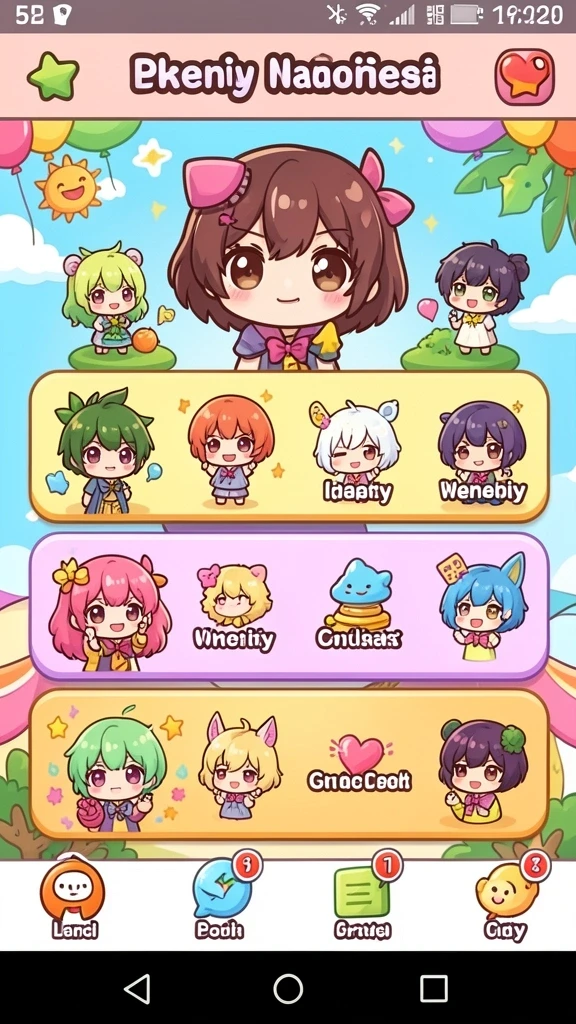The height and width of the screenshot is (1024, 576).
Task: Tap the system home button
Action: (288, 988)
